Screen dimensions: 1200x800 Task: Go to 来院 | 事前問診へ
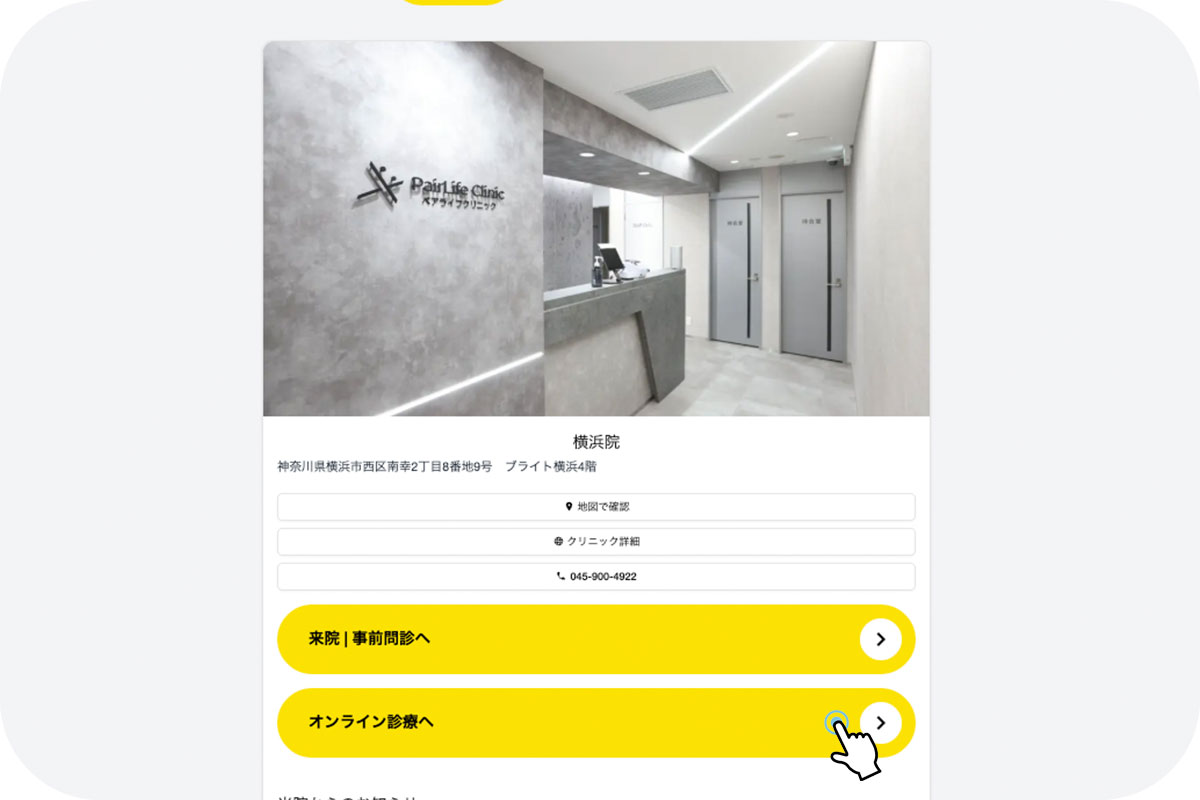point(596,639)
